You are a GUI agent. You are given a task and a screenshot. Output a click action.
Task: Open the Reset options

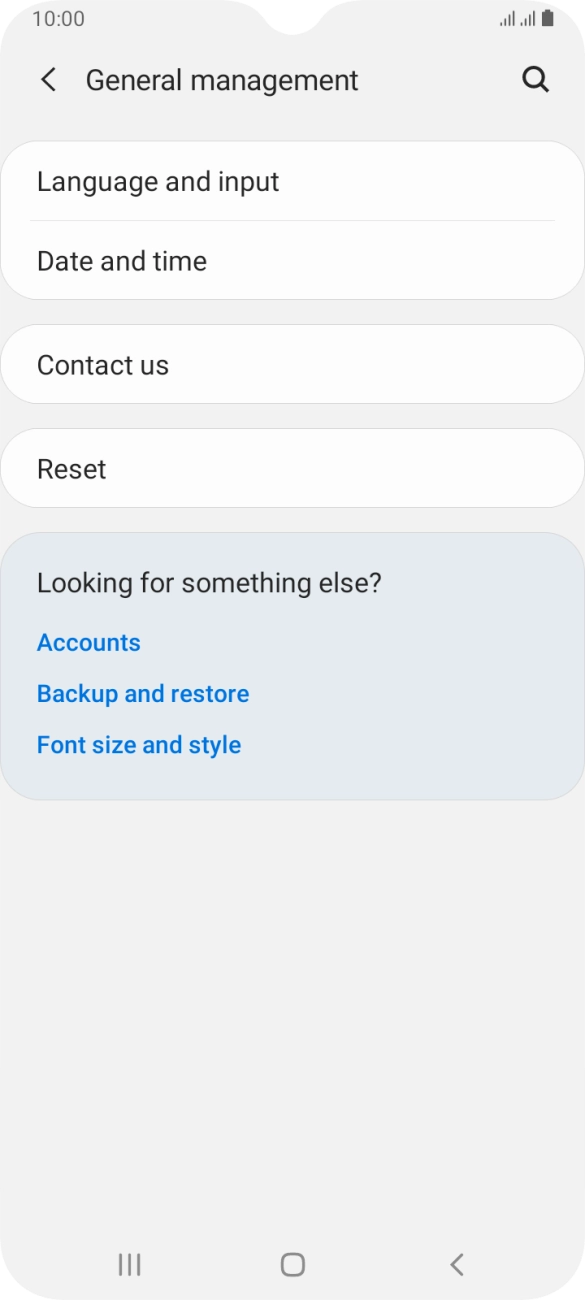tap(292, 469)
